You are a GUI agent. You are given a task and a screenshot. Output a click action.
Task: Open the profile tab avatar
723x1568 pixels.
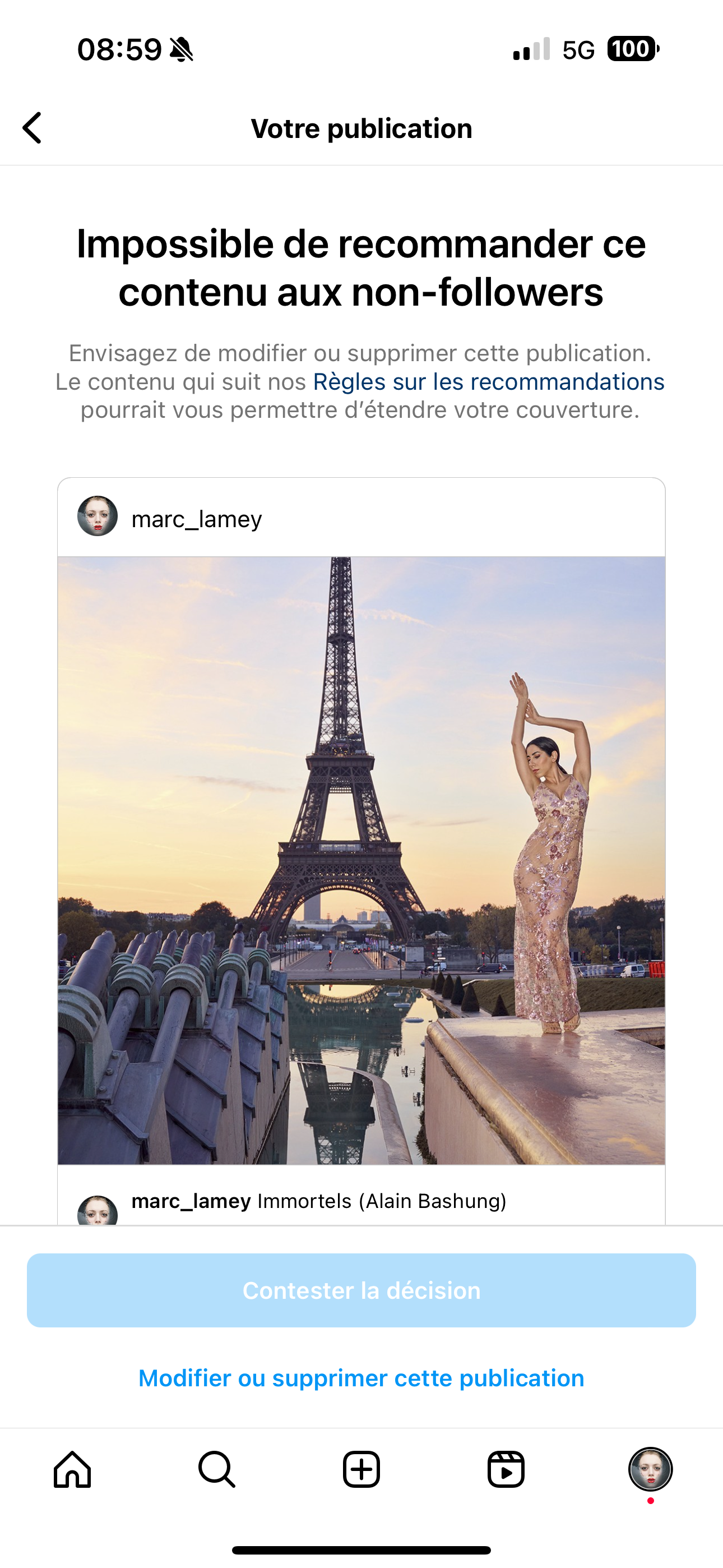coord(651,1469)
